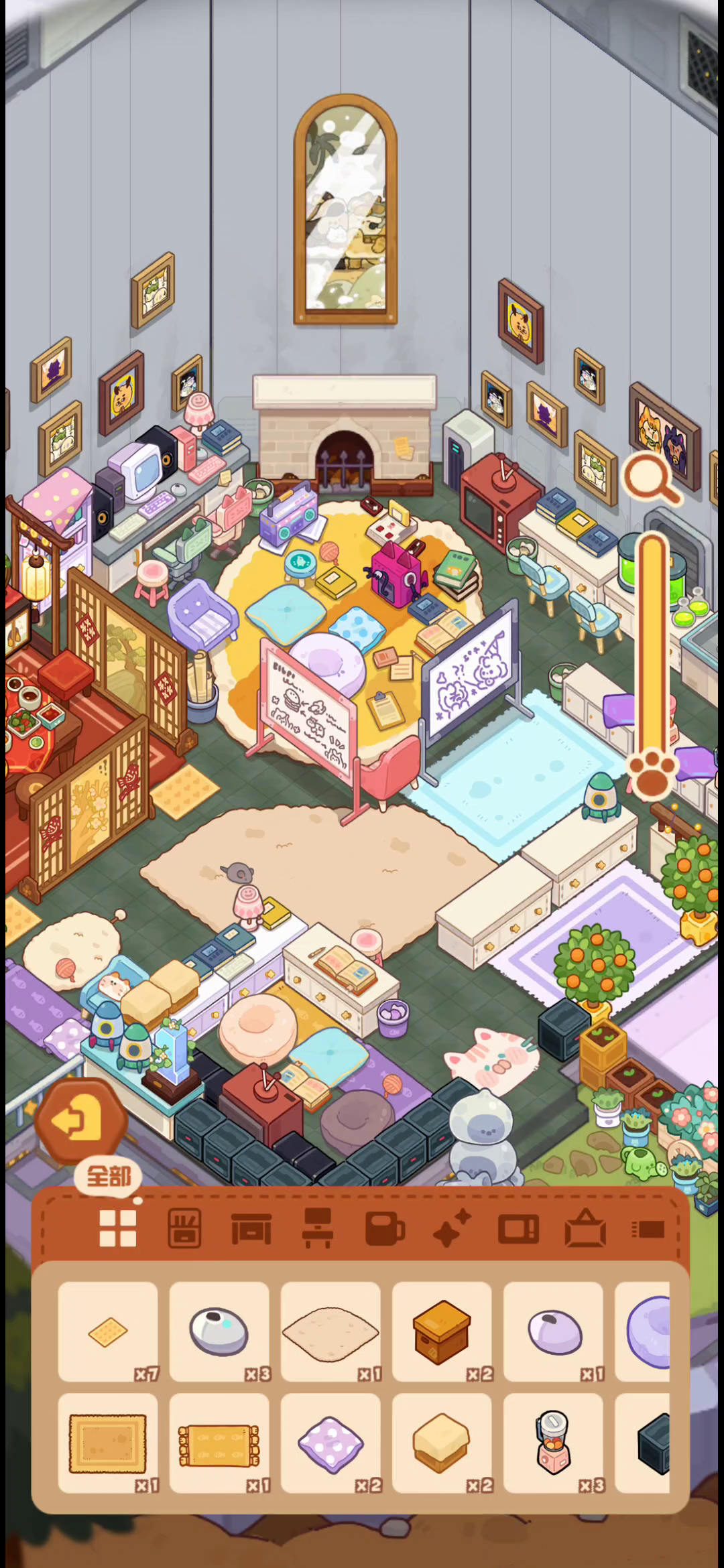Select the all-items grid category tab
Screen dimensions: 724x1568
[x=118, y=1228]
